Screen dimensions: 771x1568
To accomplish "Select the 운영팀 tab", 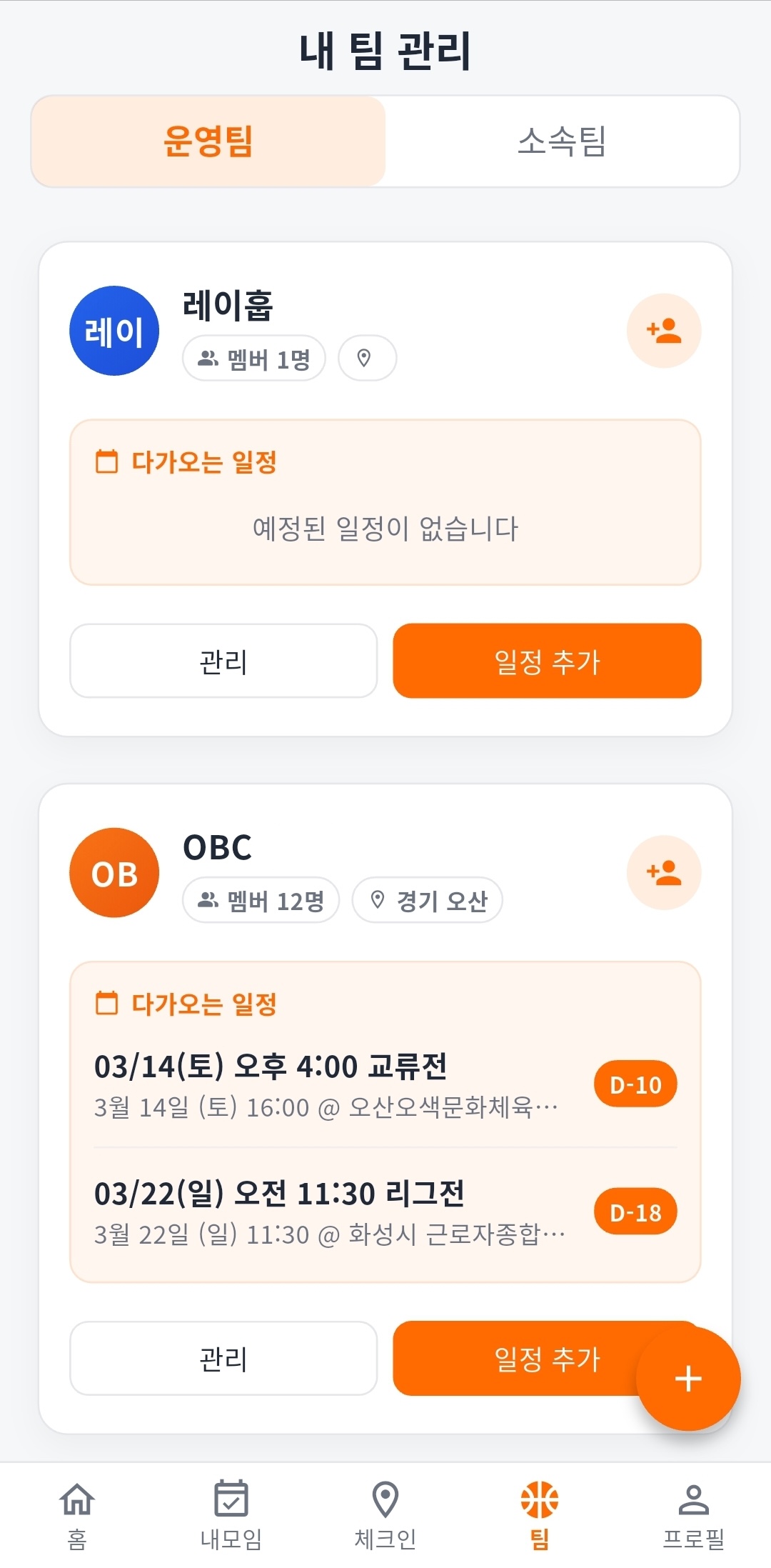I will [208, 141].
